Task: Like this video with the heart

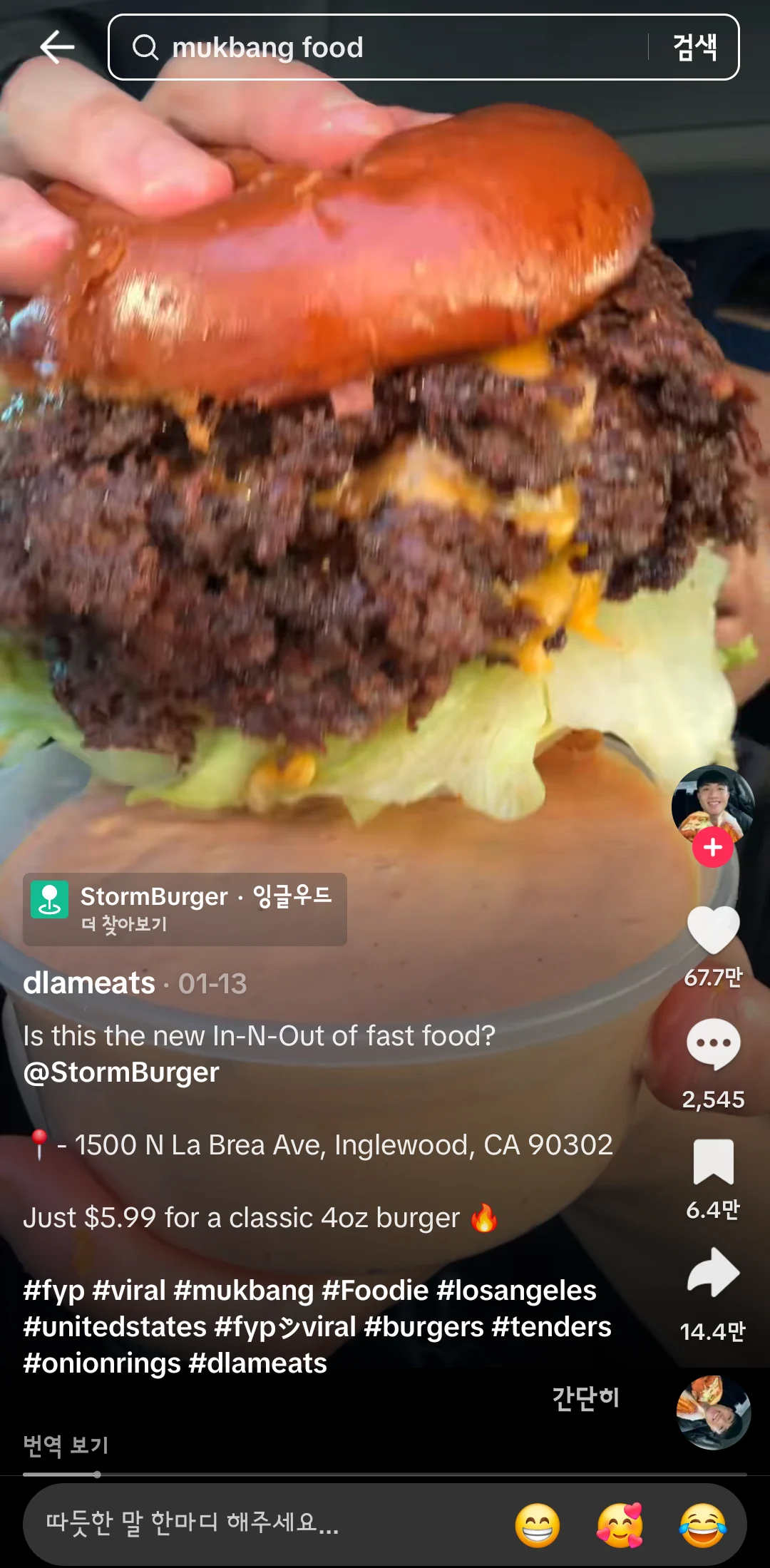Action: pos(713,931)
